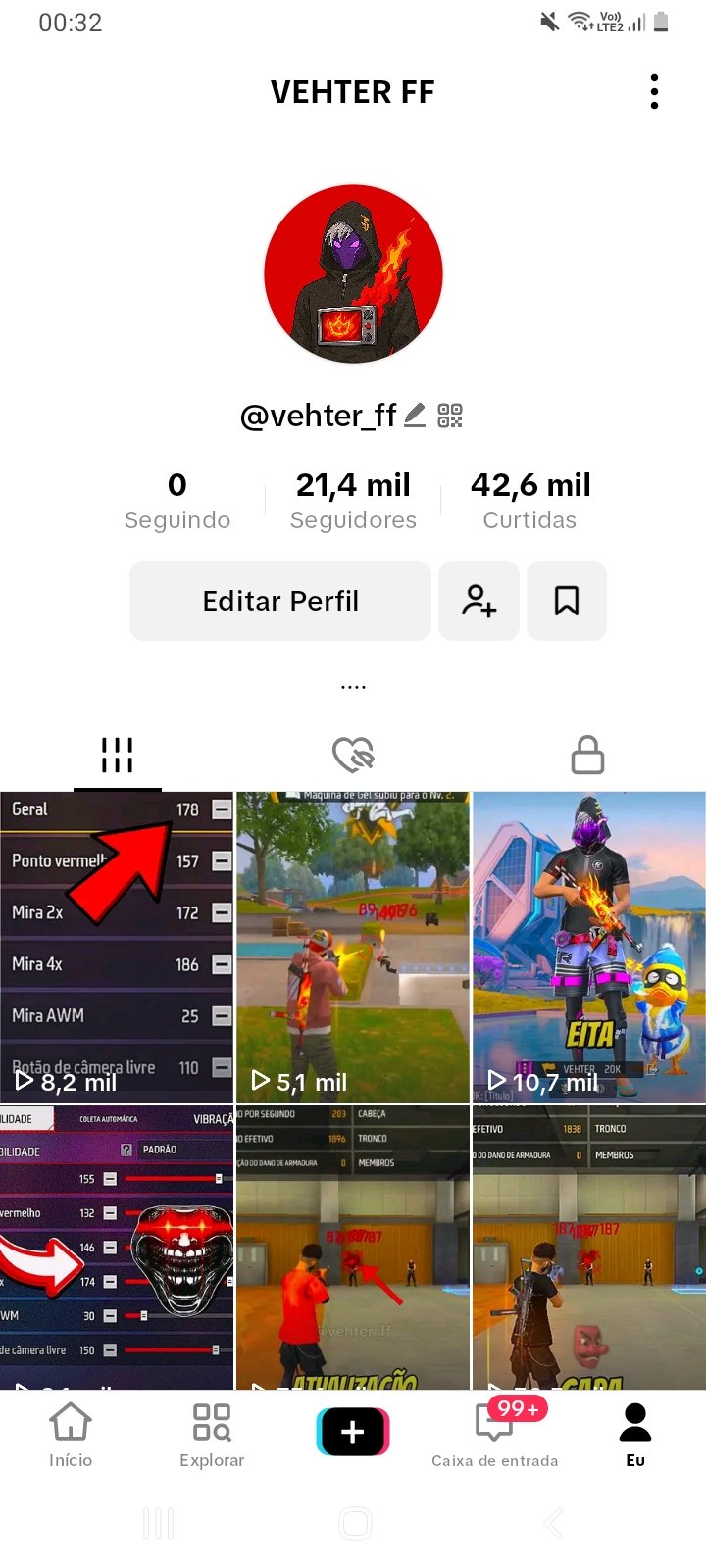The width and height of the screenshot is (706, 1568).
Task: Open the video with 8,2 mil views
Action: pos(117,947)
